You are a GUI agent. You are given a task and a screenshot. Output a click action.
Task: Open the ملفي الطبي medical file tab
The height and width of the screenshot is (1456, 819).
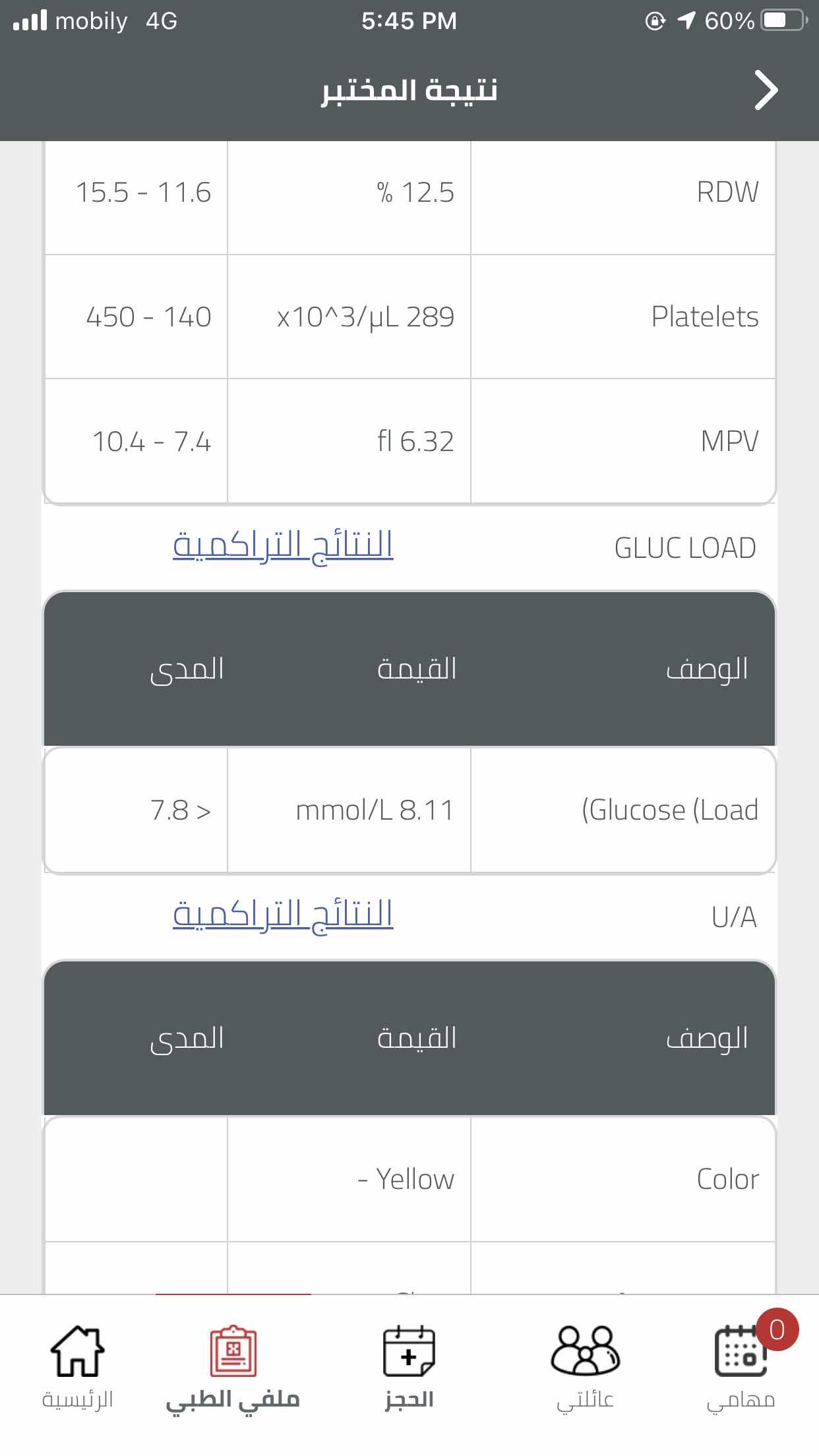[233, 1368]
